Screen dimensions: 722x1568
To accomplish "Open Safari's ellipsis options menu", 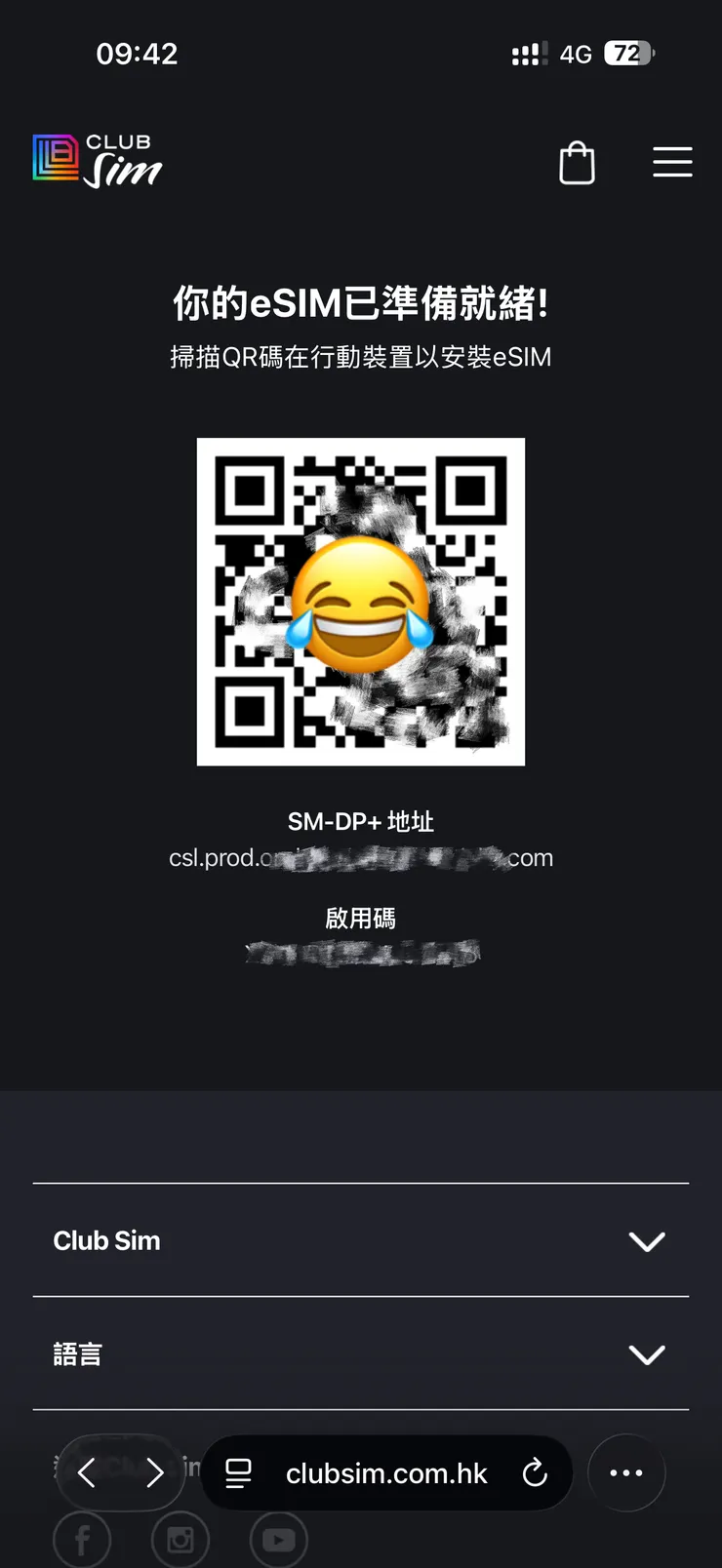I will tap(627, 1472).
